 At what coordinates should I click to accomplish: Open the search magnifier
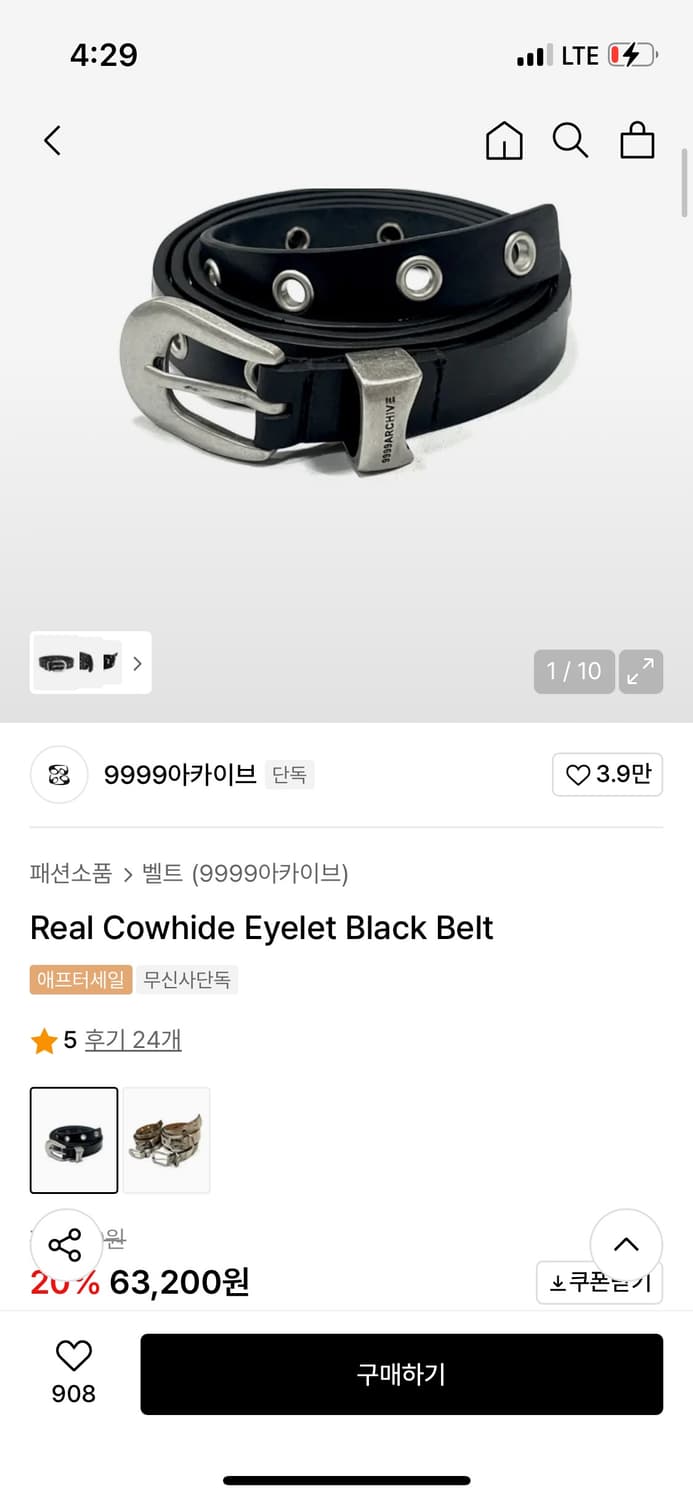pyautogui.click(x=570, y=141)
